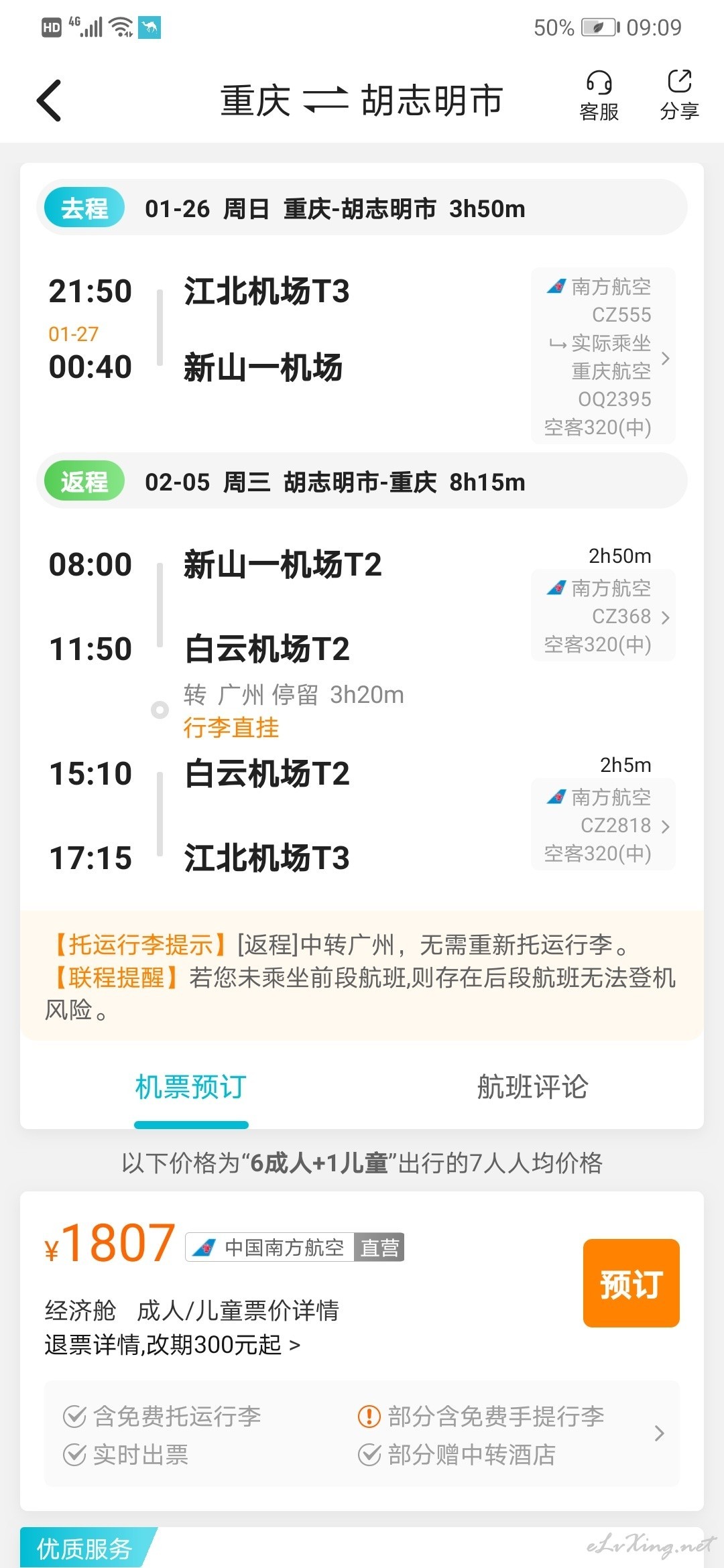View CZ2818 flight info card
The width and height of the screenshot is (724, 1568).
(603, 825)
